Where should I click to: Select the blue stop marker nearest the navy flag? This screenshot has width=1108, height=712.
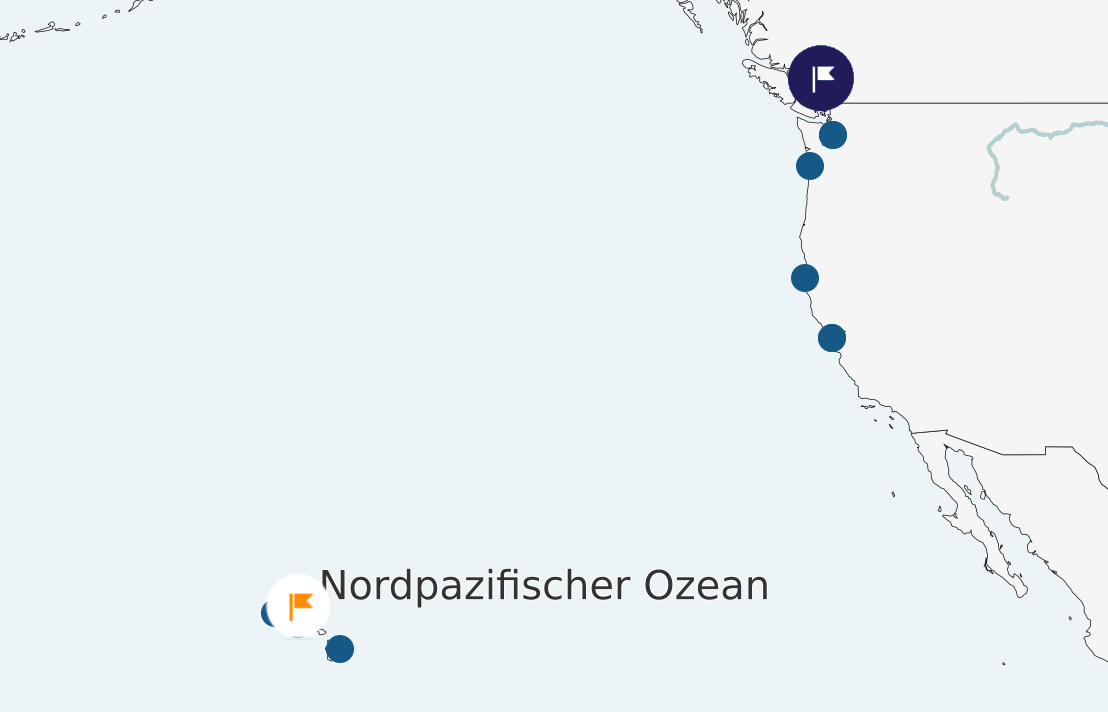(x=833, y=135)
